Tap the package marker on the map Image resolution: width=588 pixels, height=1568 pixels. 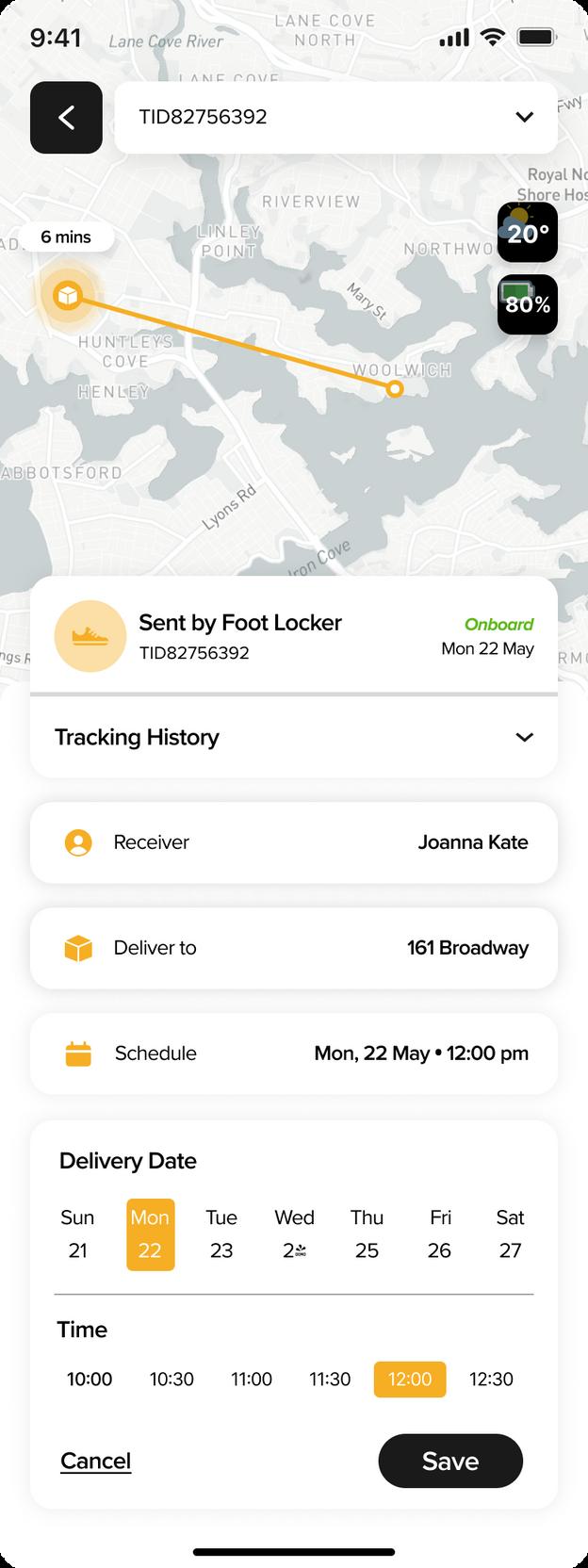pyautogui.click(x=67, y=296)
